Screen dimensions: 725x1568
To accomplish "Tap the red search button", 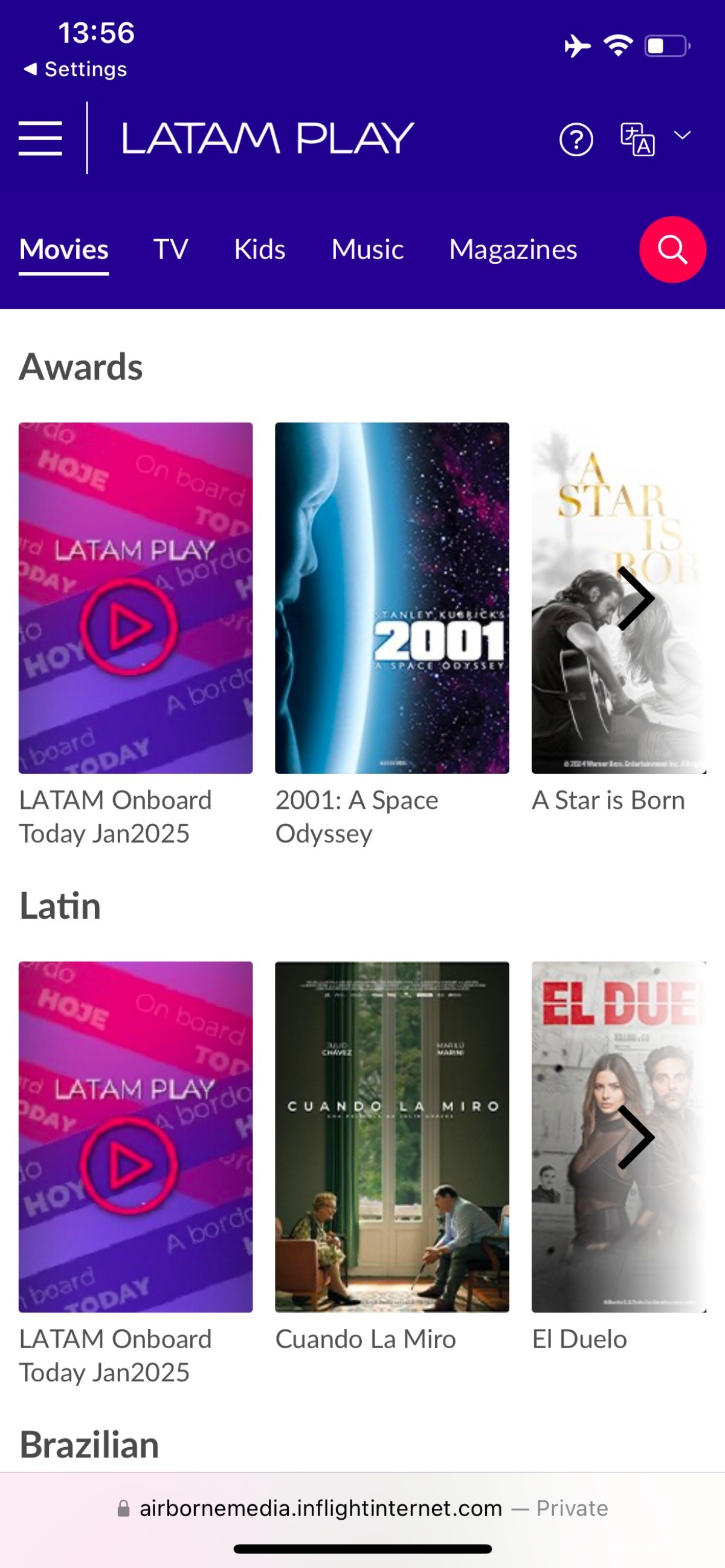I will [672, 249].
